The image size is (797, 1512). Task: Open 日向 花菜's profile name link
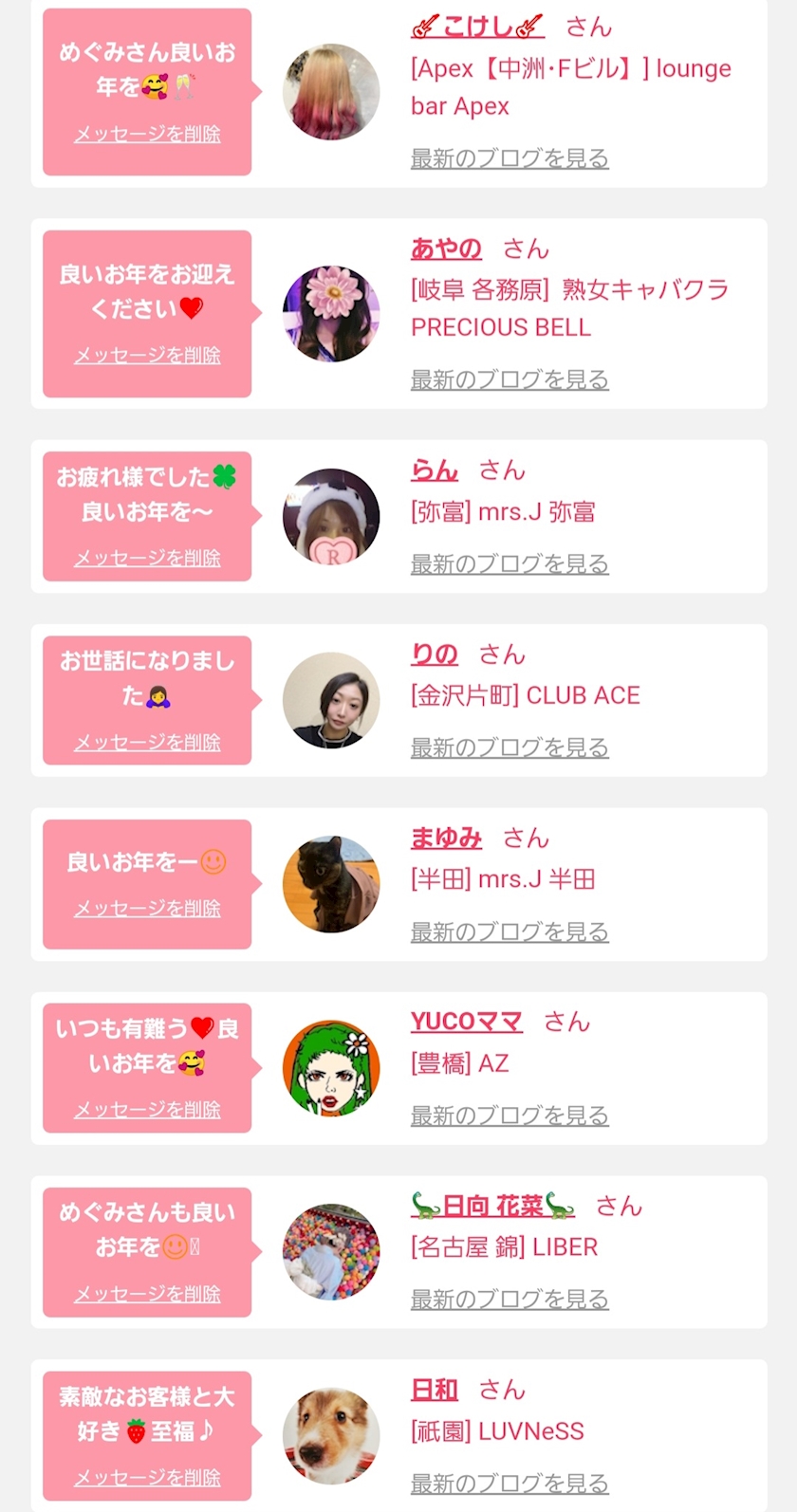[x=492, y=1206]
